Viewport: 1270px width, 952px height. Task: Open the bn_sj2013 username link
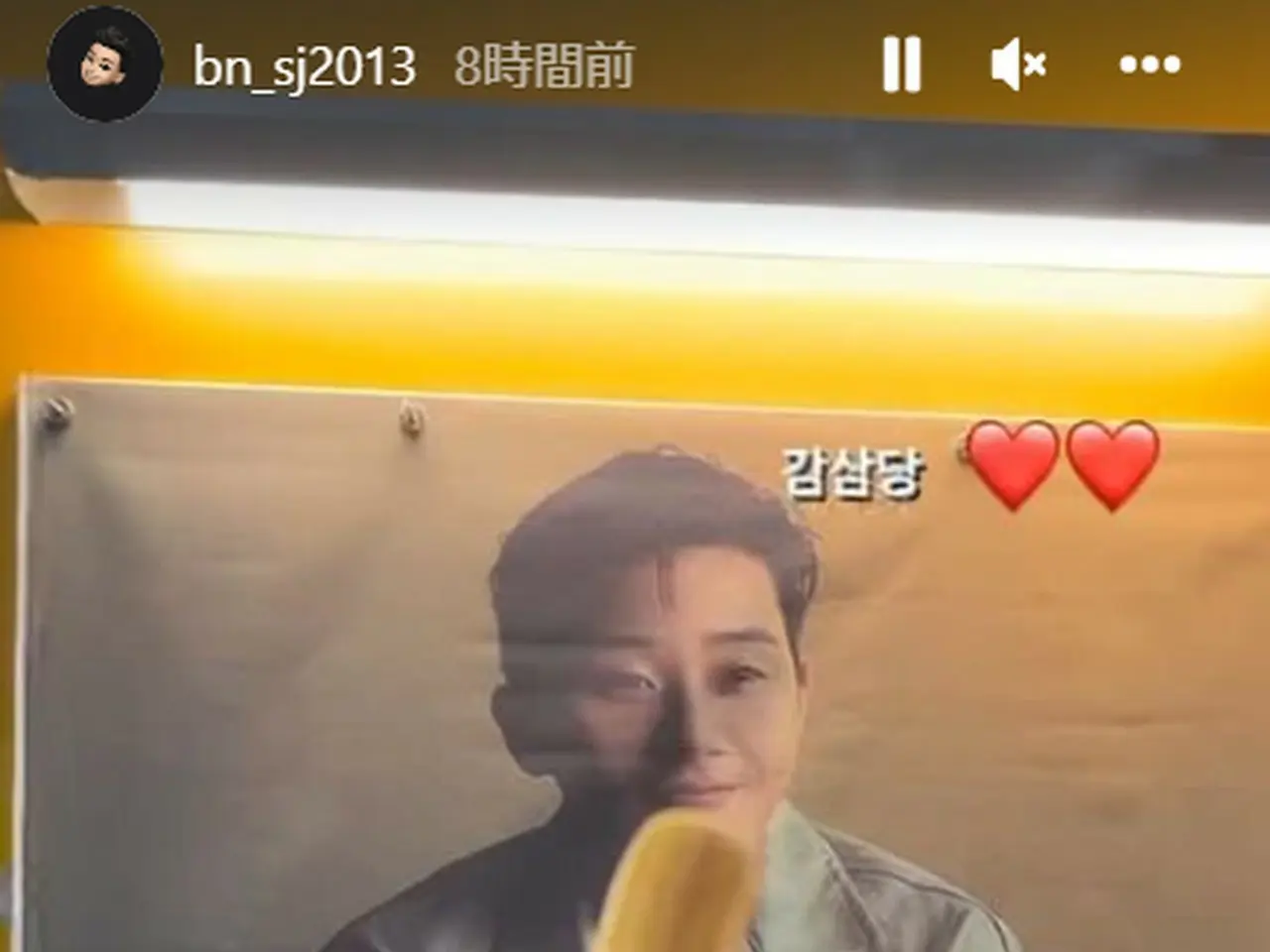[x=304, y=67]
